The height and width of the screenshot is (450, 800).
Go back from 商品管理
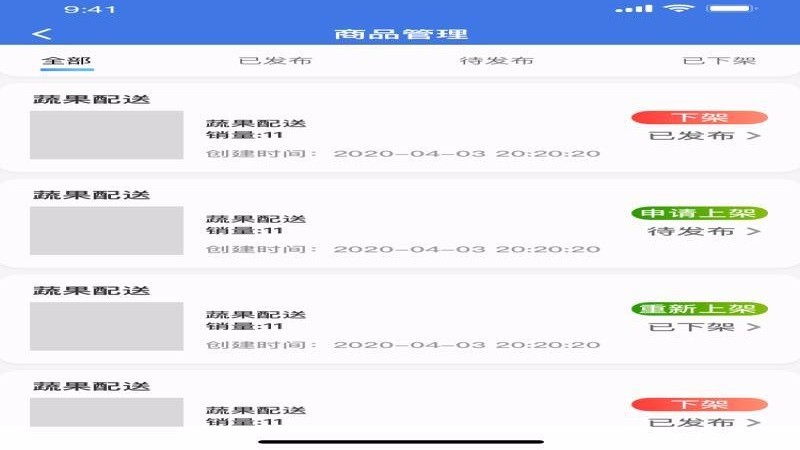point(41,34)
